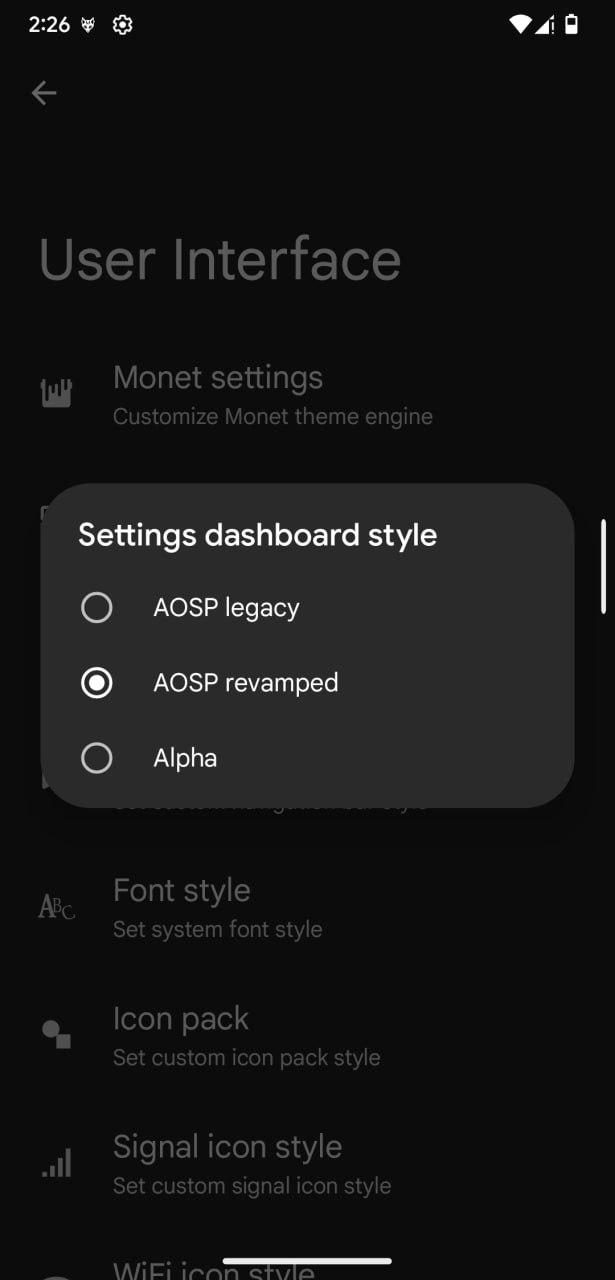Choose AOSP revamped dashboard style

(307, 683)
